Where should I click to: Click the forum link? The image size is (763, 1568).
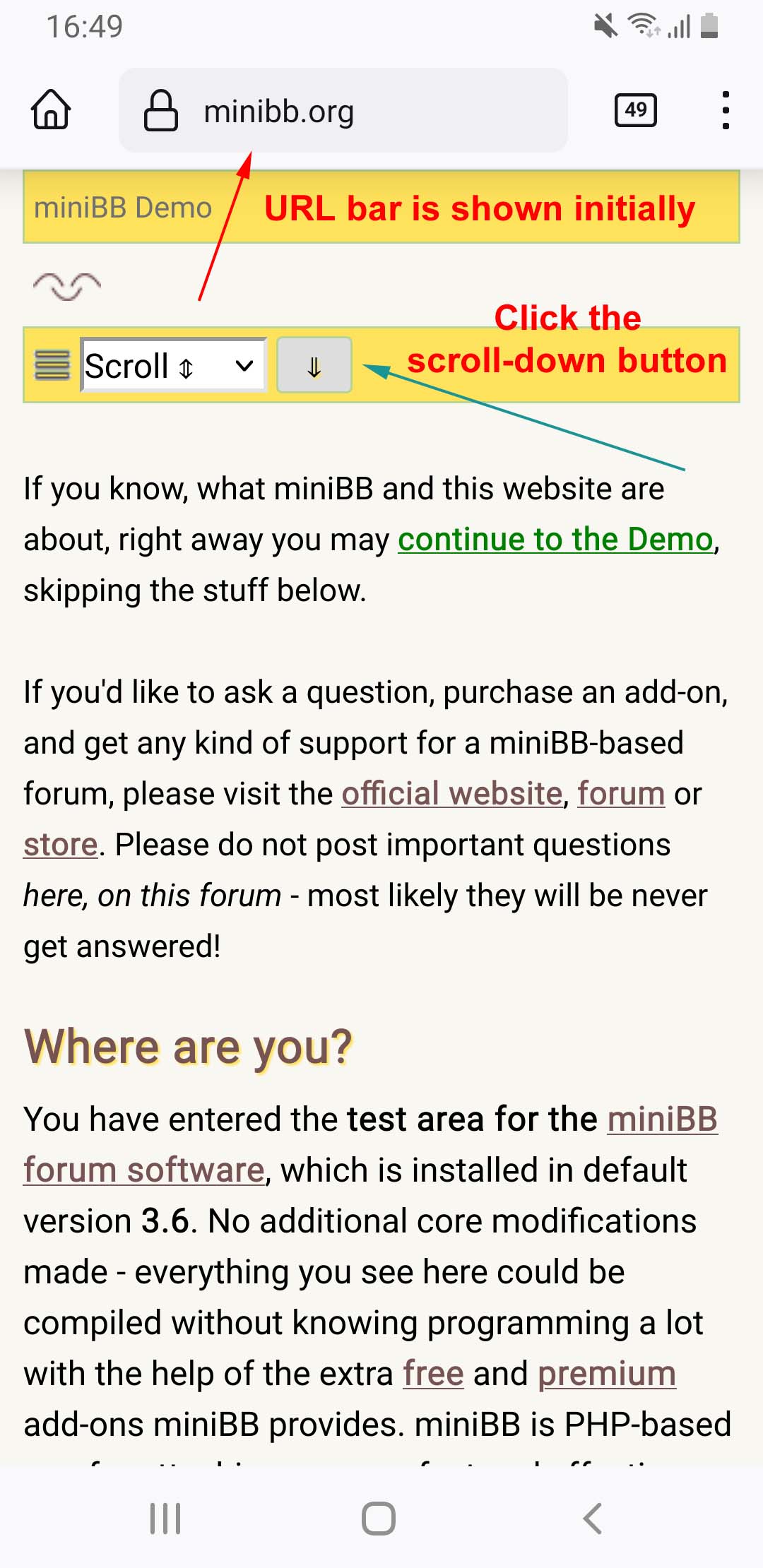pyautogui.click(x=621, y=793)
